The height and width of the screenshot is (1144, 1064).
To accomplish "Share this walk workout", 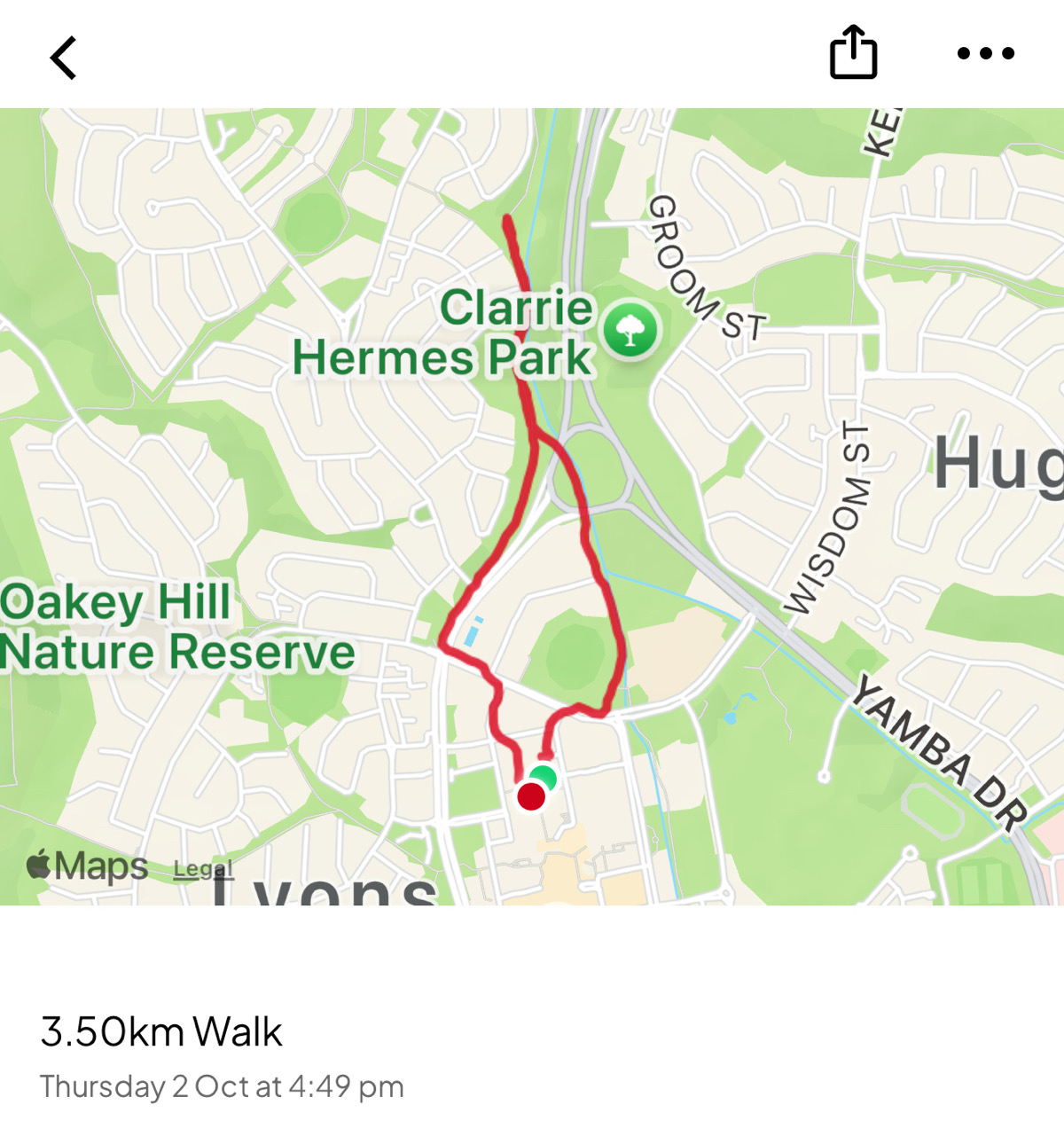I will click(853, 53).
